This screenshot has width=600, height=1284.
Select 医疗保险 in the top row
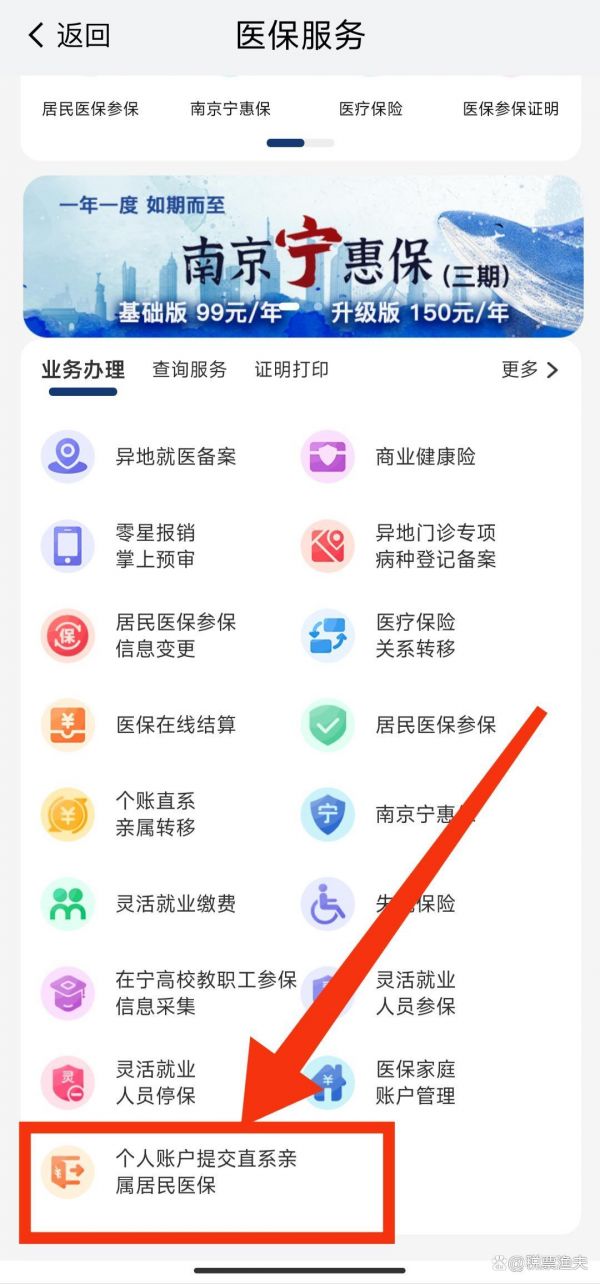click(371, 108)
